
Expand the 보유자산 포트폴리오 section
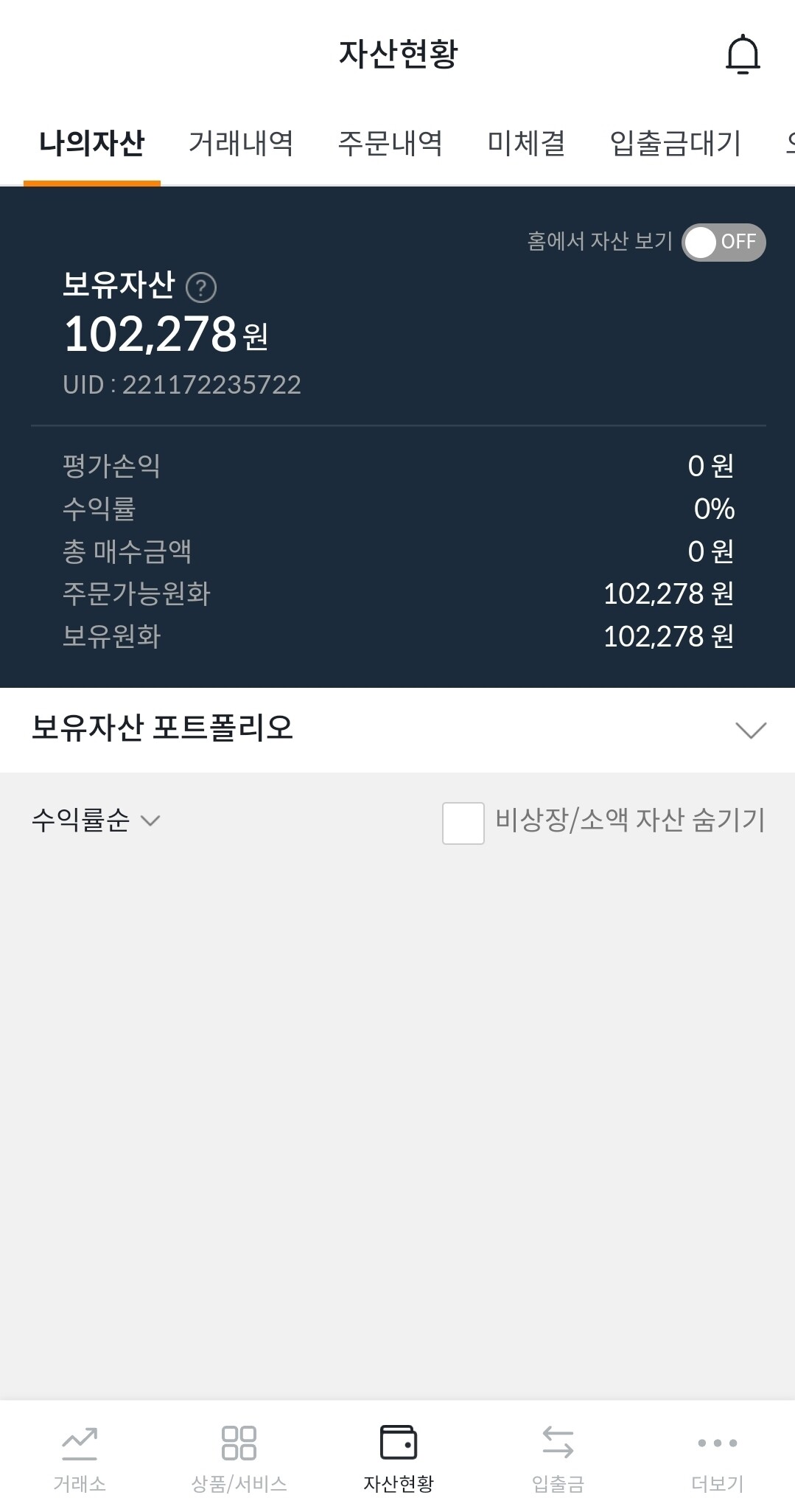pyautogui.click(x=751, y=729)
